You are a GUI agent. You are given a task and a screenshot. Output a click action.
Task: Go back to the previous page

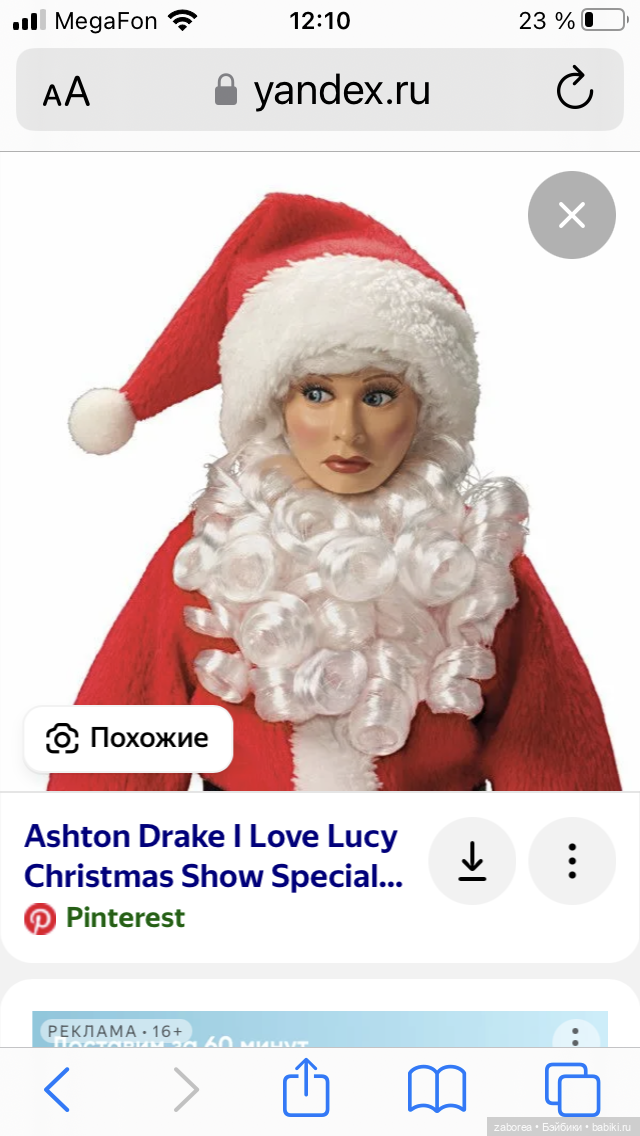click(x=57, y=1089)
